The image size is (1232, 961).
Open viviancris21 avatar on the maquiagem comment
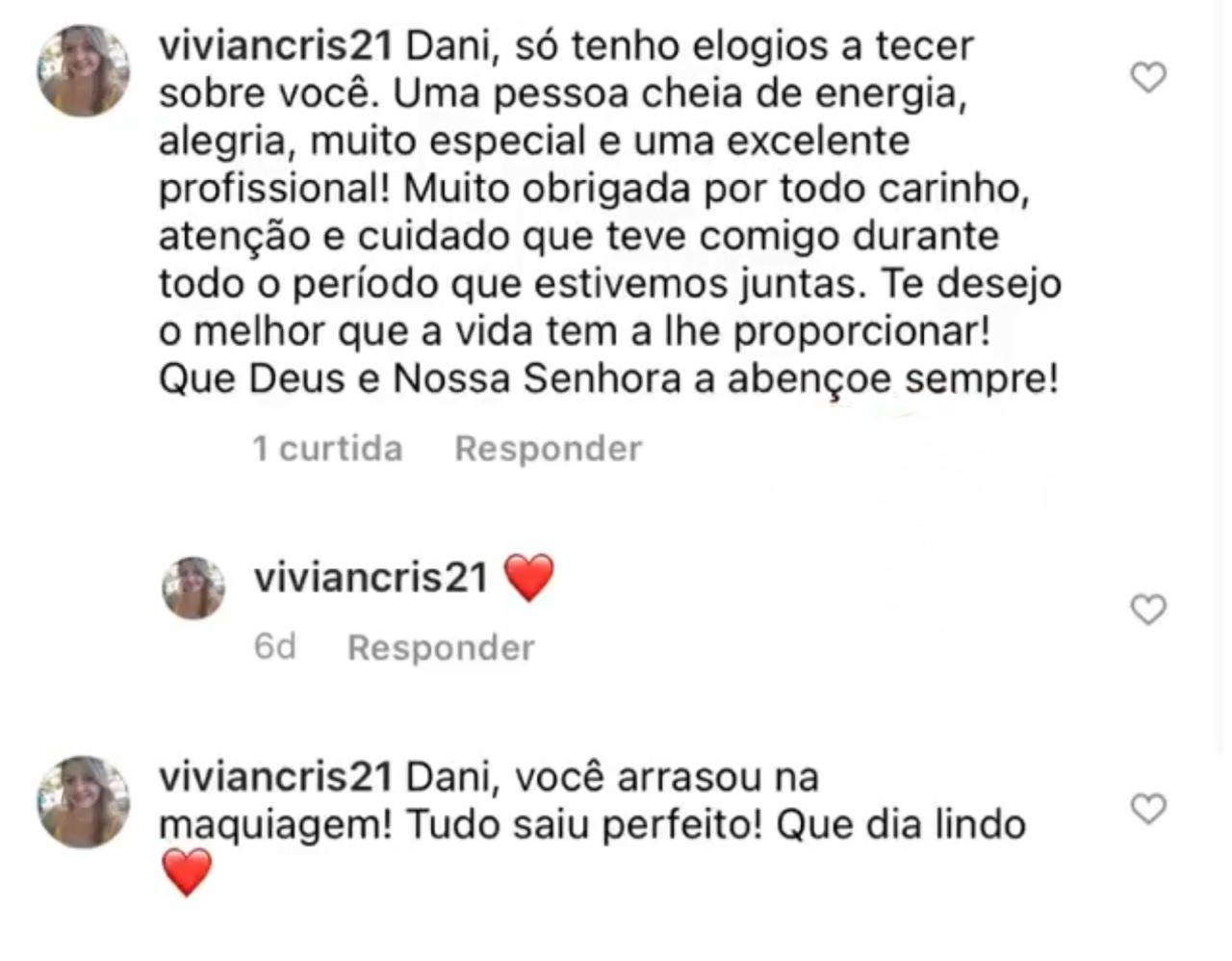(84, 802)
